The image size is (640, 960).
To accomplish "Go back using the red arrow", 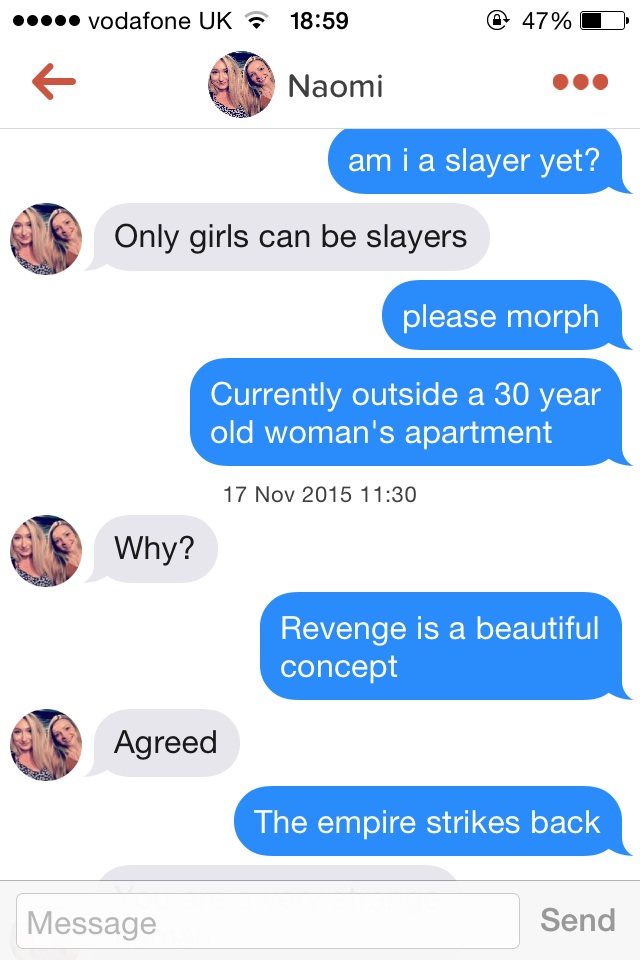I will [54, 83].
